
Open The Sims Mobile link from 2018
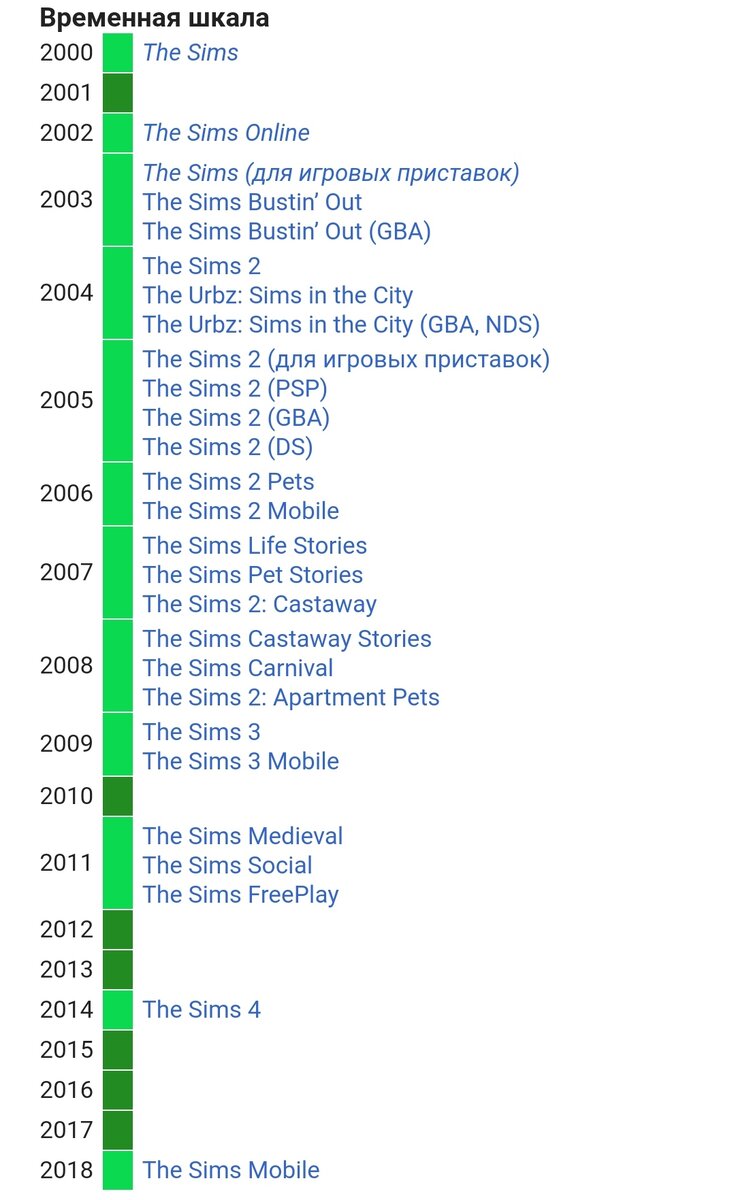[231, 1170]
